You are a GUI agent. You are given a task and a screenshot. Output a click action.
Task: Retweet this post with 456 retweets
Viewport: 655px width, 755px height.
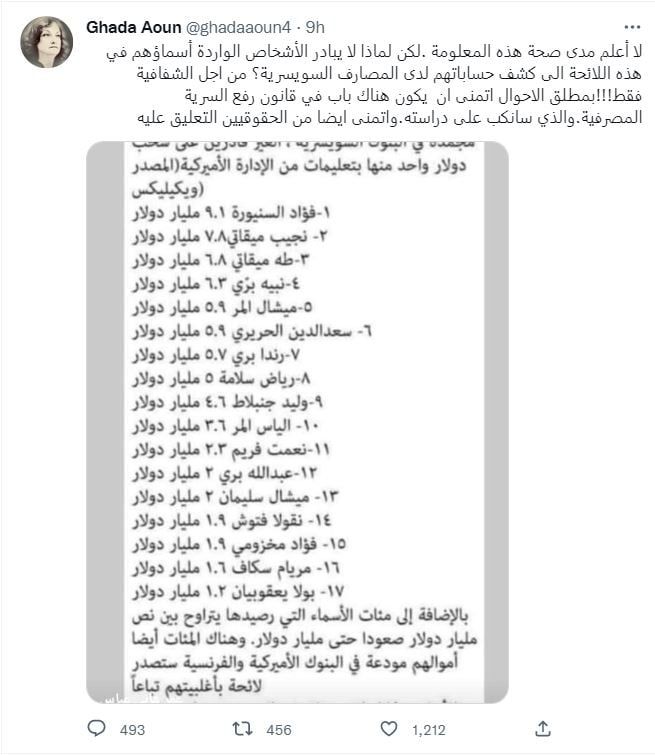(243, 728)
